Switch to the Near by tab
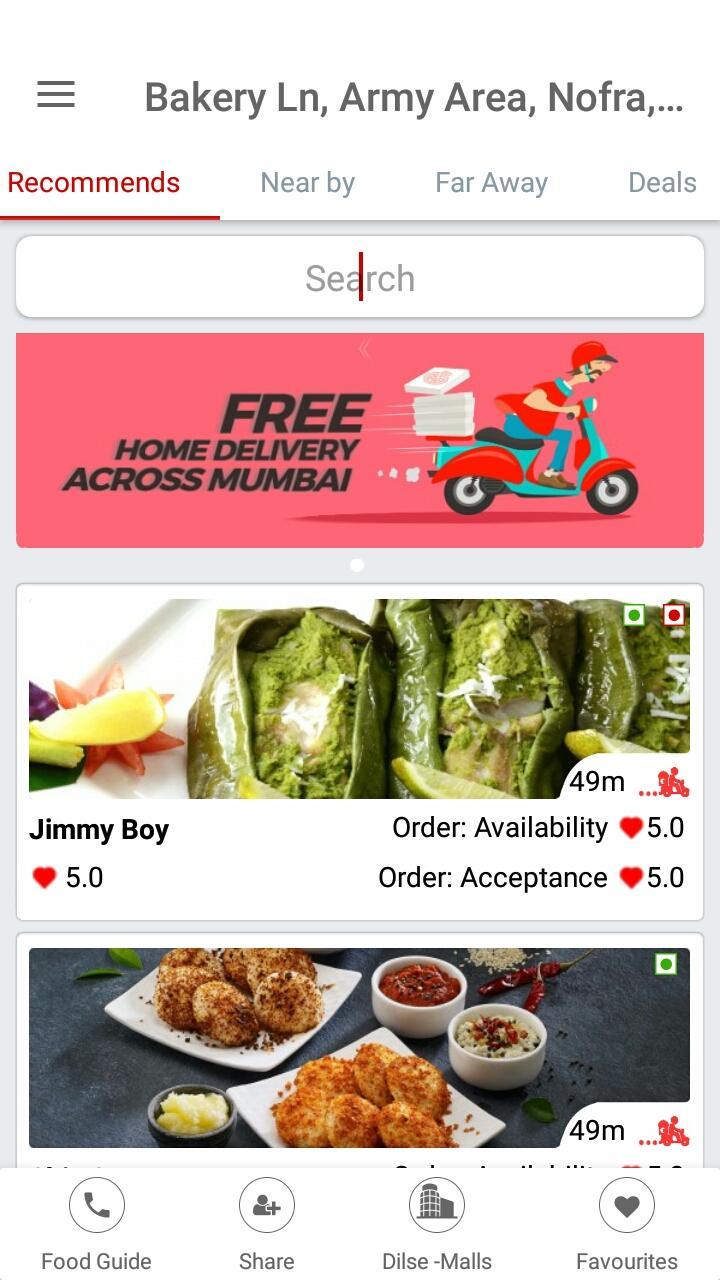The width and height of the screenshot is (720, 1280). pyautogui.click(x=307, y=182)
